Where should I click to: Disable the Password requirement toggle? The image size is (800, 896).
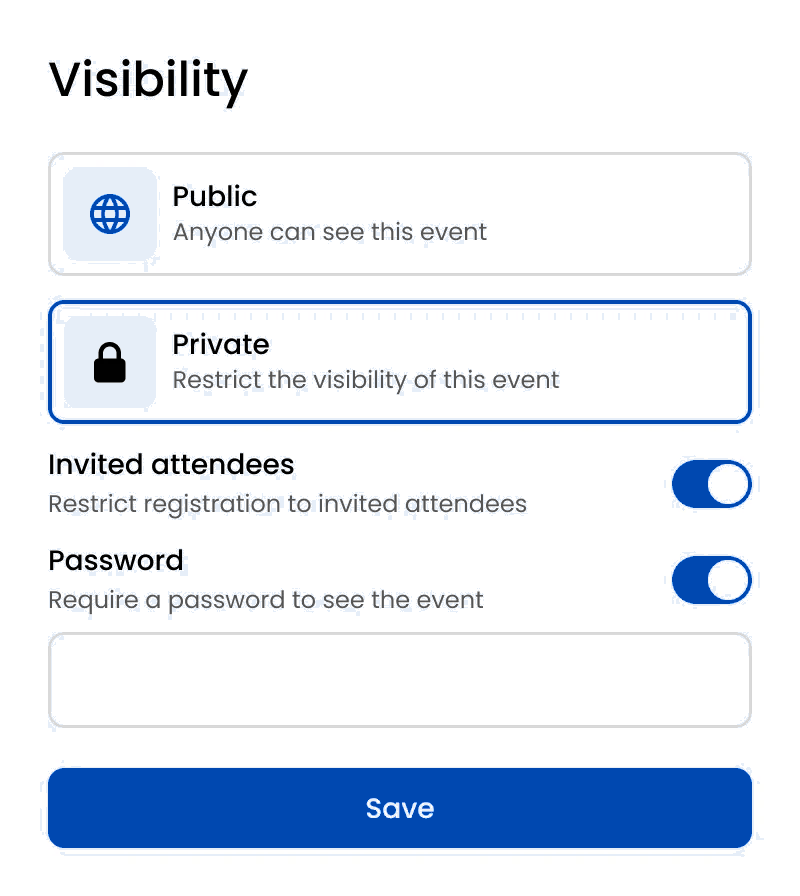[x=711, y=580]
